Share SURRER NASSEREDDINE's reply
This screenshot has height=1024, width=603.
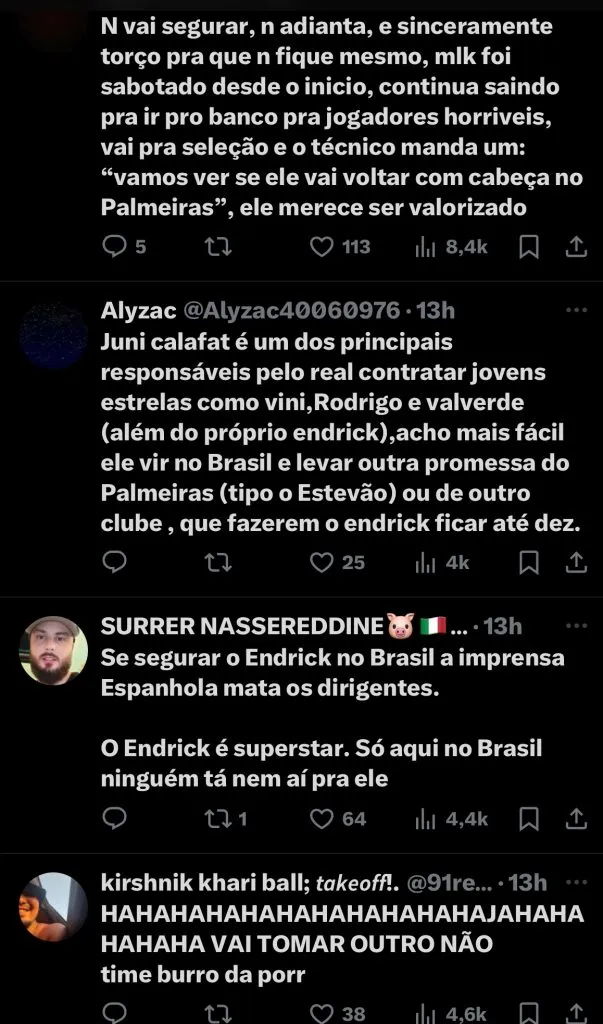tap(576, 819)
